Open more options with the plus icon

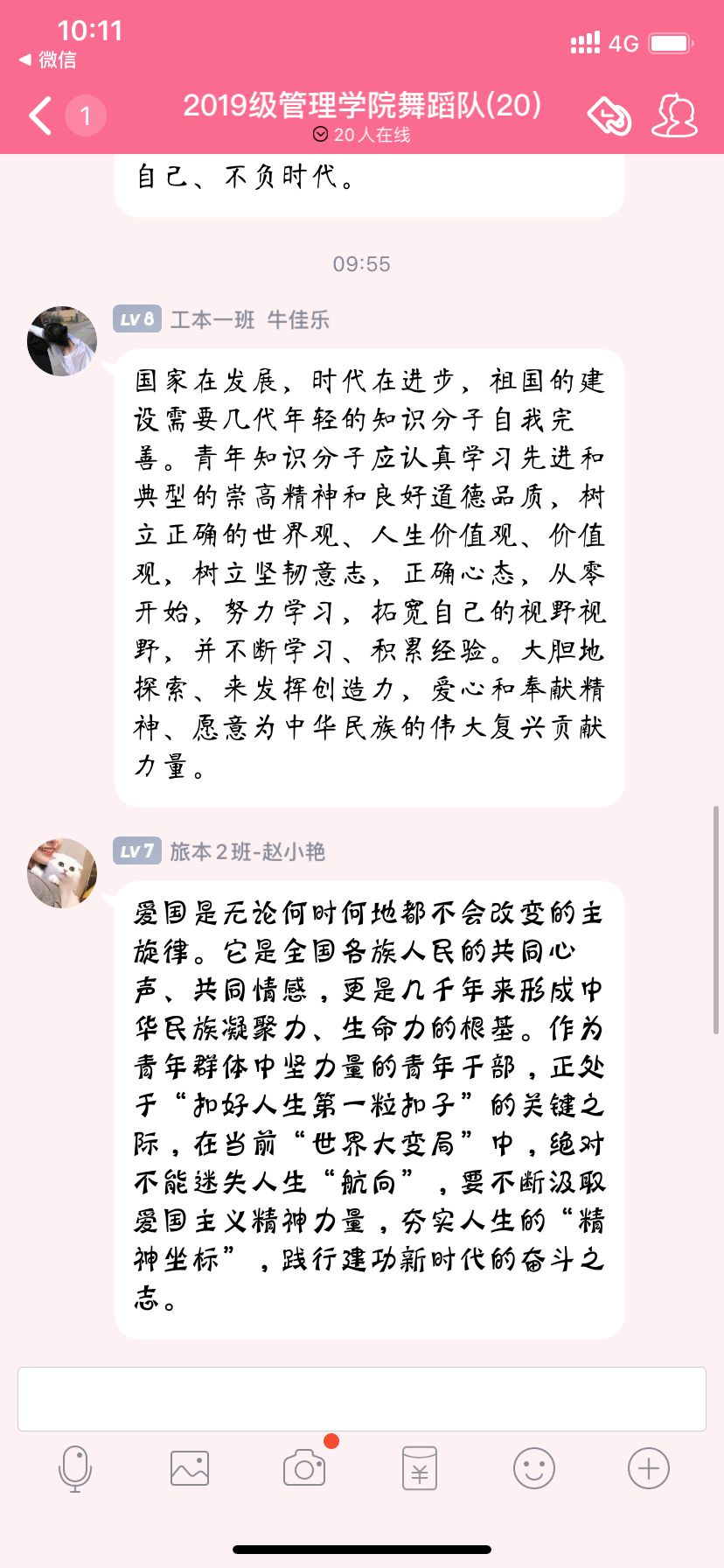(x=649, y=1468)
